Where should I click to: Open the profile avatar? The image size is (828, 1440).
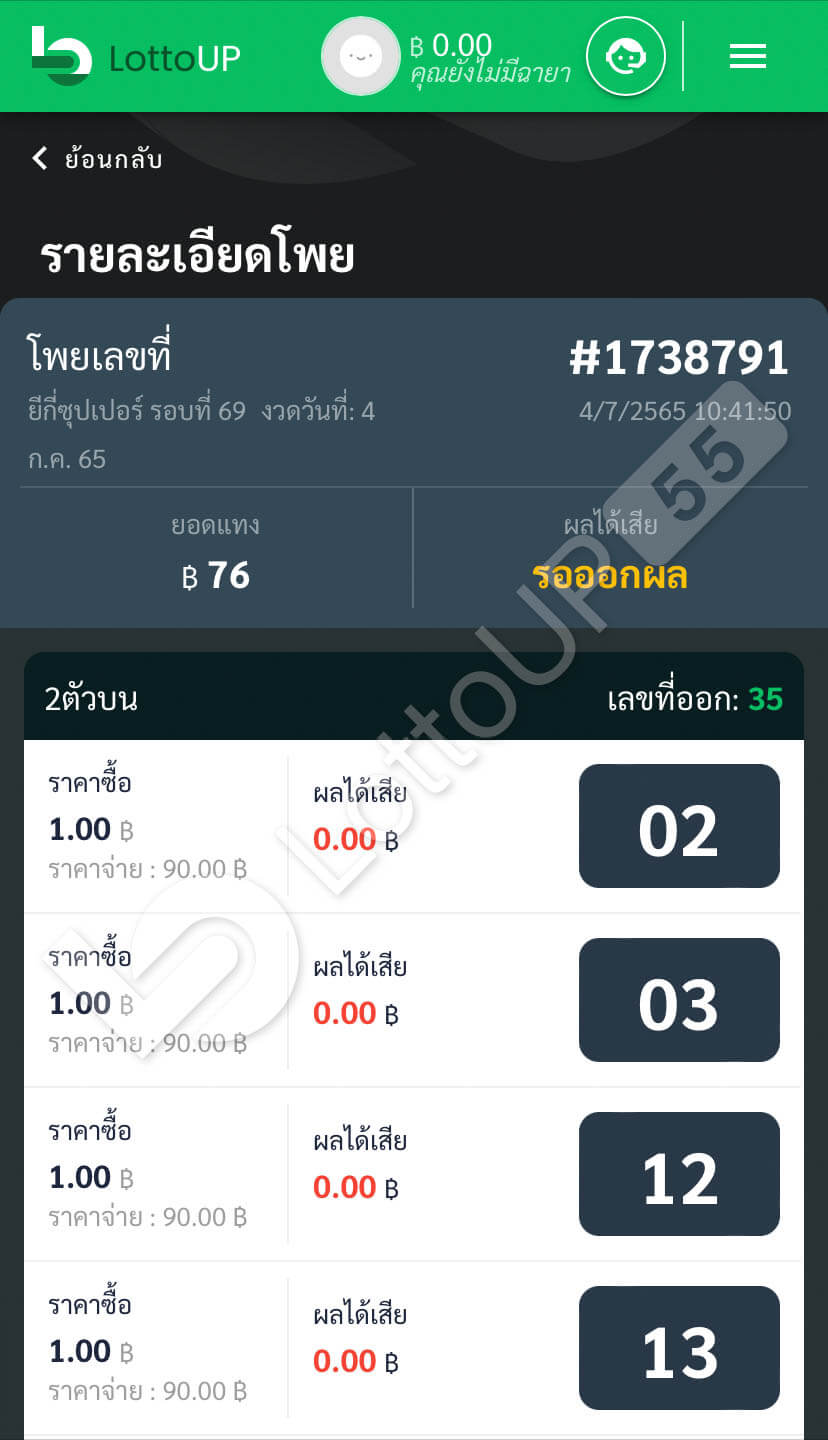360,57
